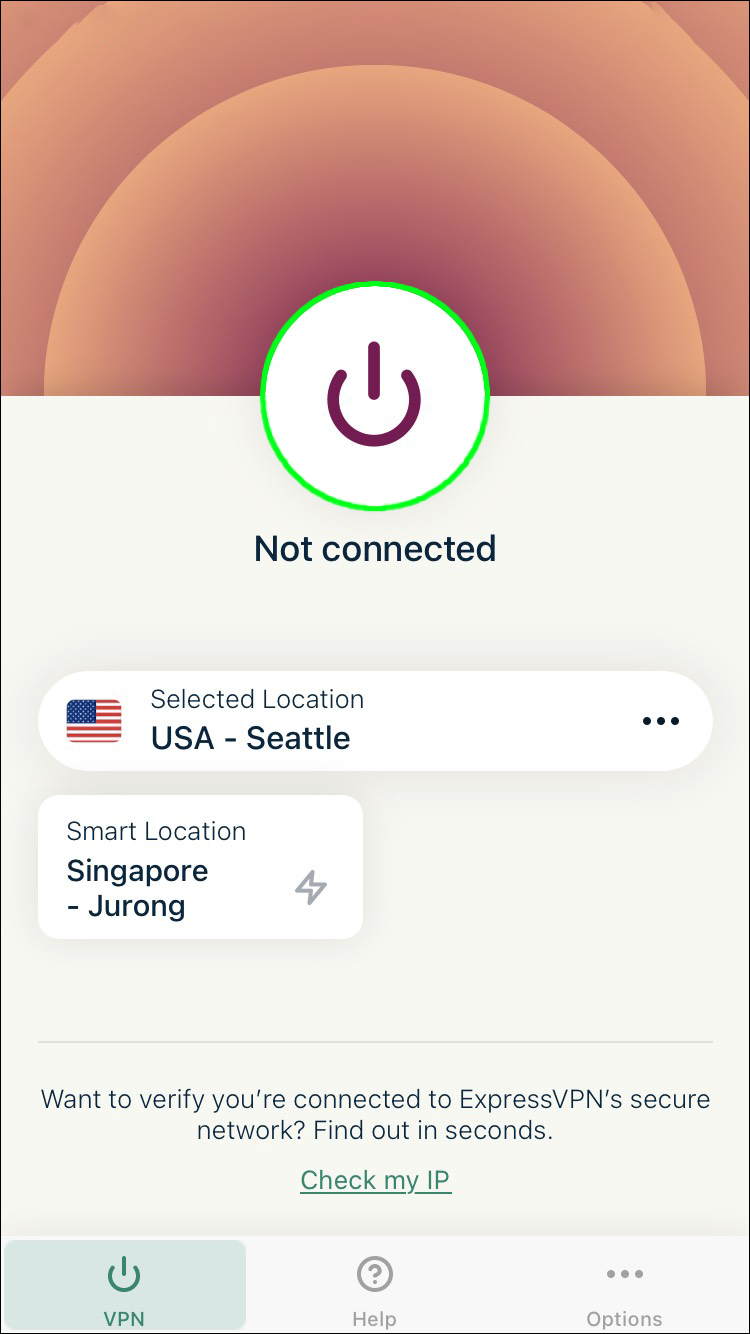The image size is (750, 1334).
Task: Open the three-dot location options menu
Action: 661,721
